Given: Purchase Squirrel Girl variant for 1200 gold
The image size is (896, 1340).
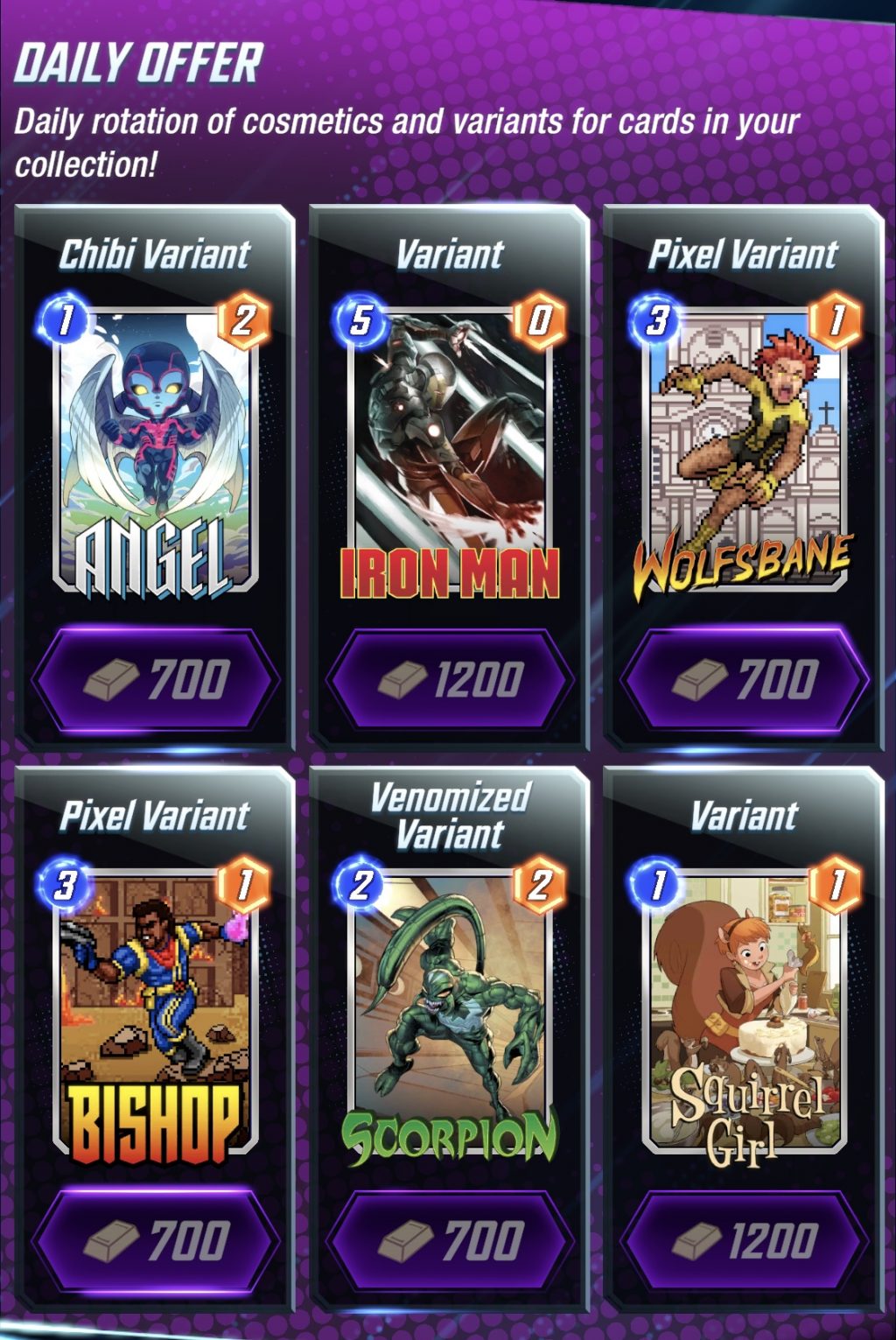Looking at the screenshot, I should pos(745,1240).
